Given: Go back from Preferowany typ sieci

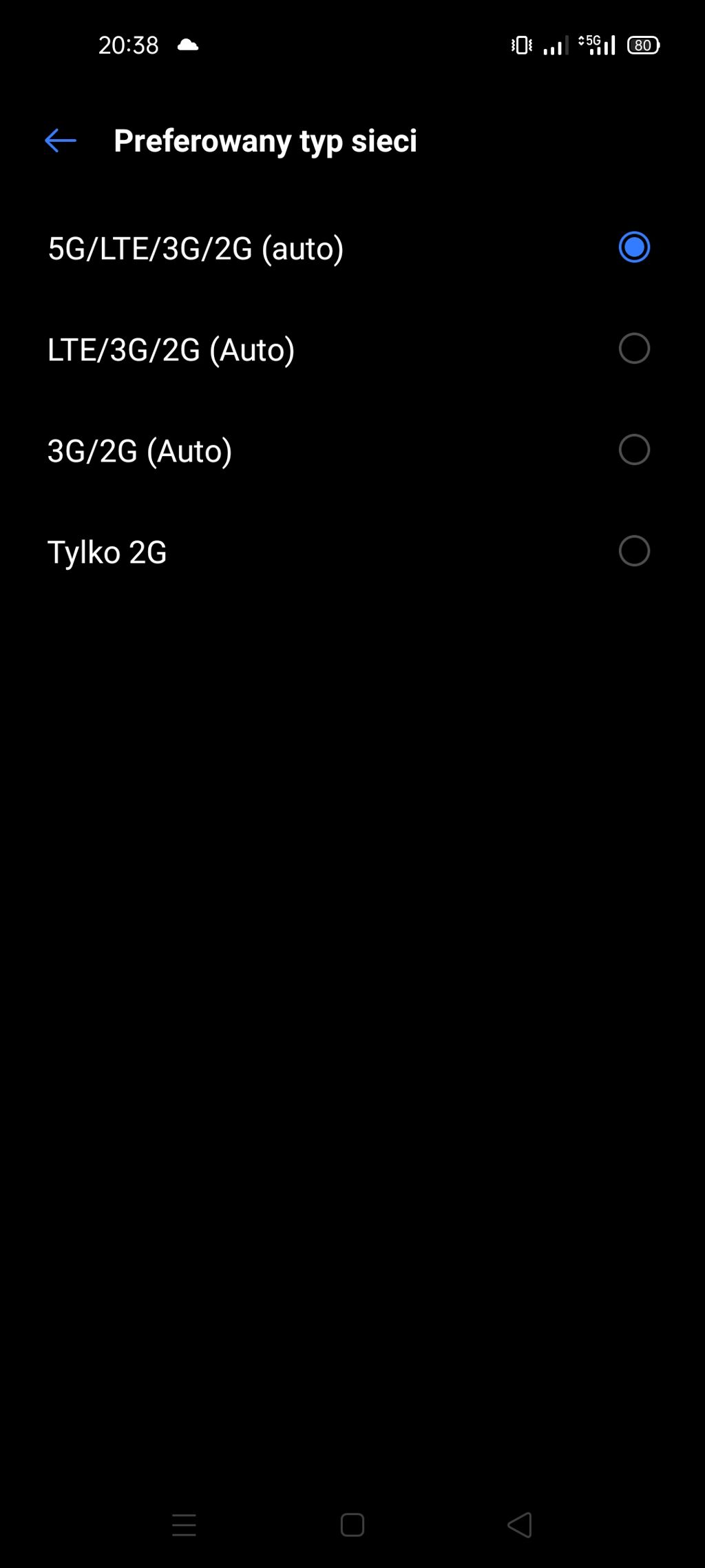Looking at the screenshot, I should click(x=61, y=141).
